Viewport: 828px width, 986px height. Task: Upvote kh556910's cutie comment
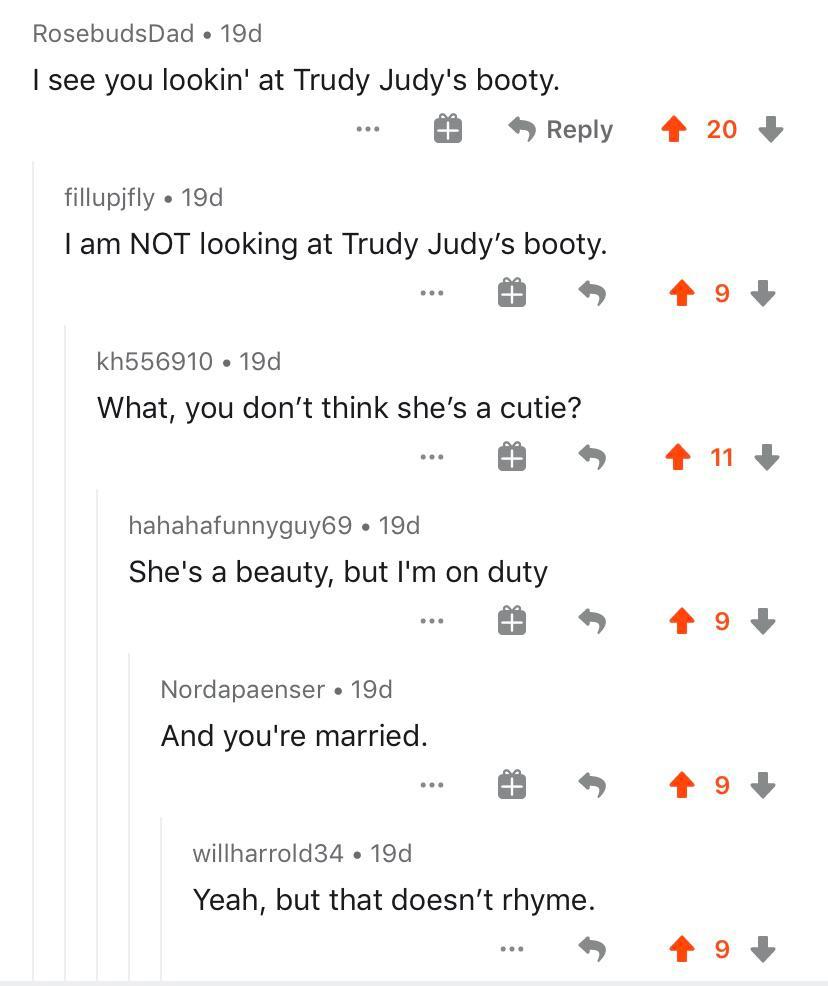[x=679, y=458]
